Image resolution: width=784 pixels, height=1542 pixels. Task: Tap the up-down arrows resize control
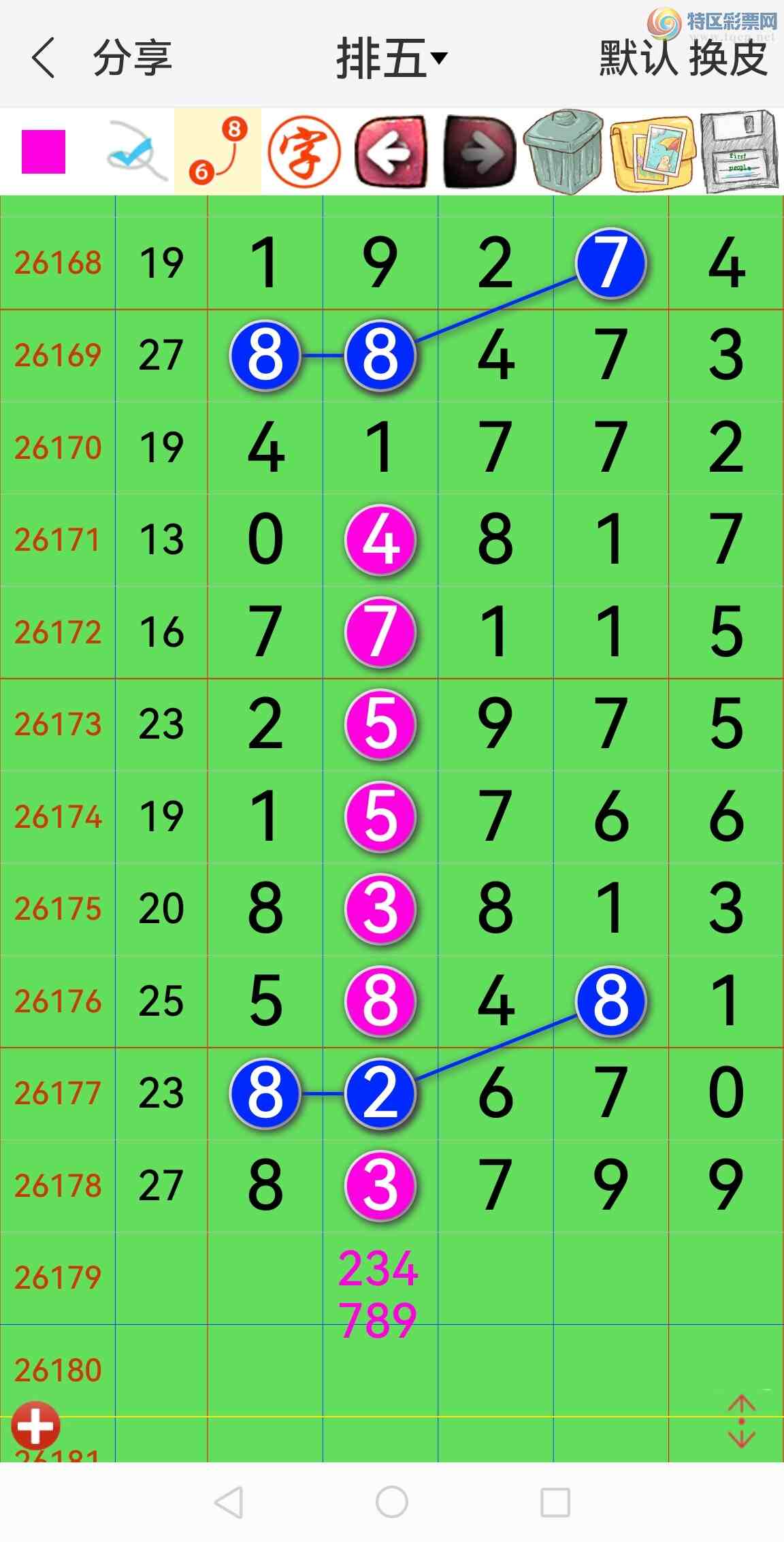(x=742, y=1421)
